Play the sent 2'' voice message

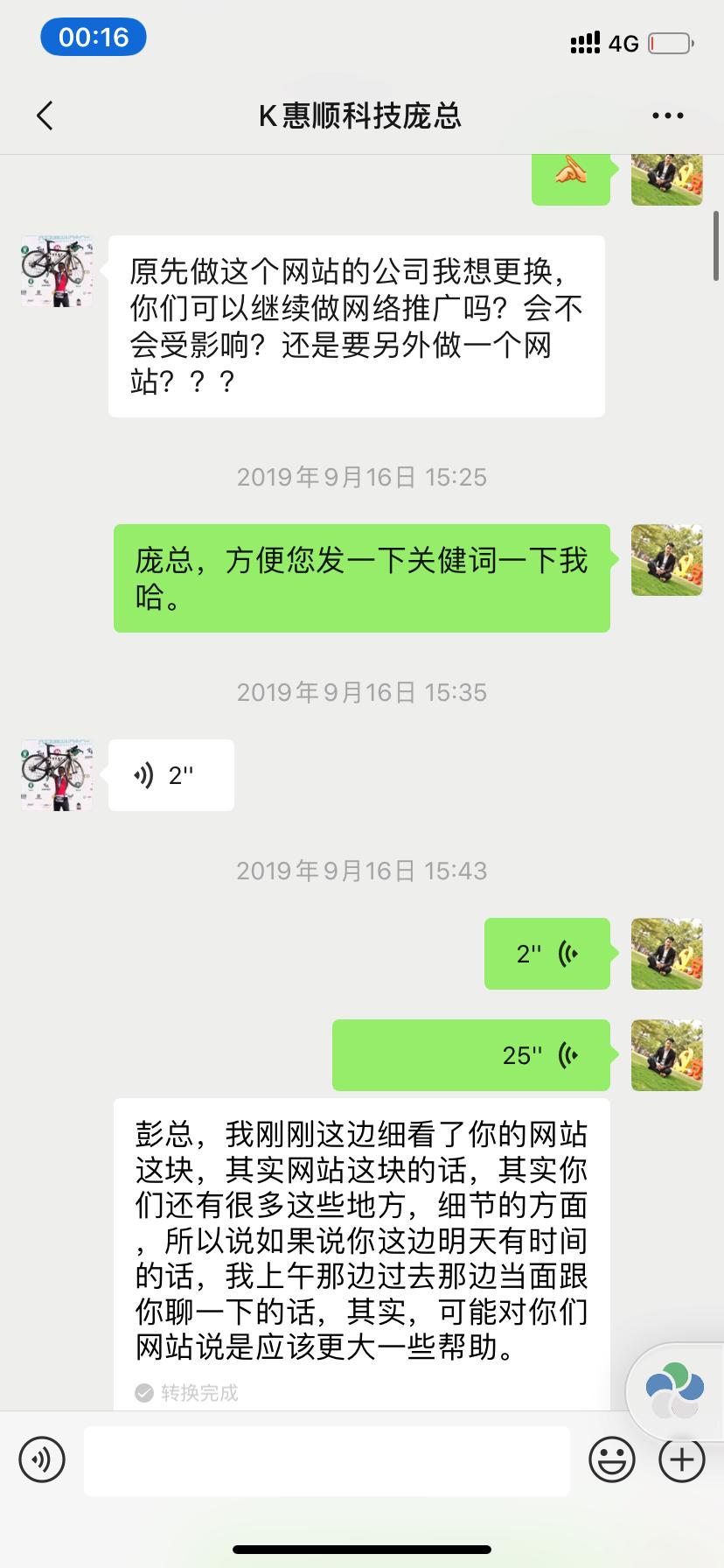tap(547, 954)
